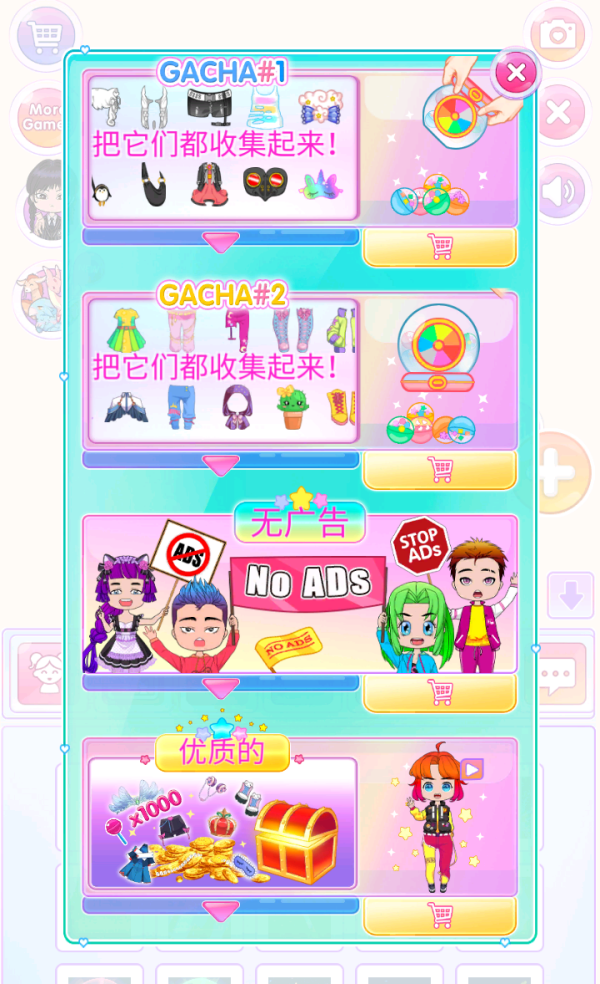Purchase No ADS via its cart button
The image size is (600, 984).
pos(439,693)
